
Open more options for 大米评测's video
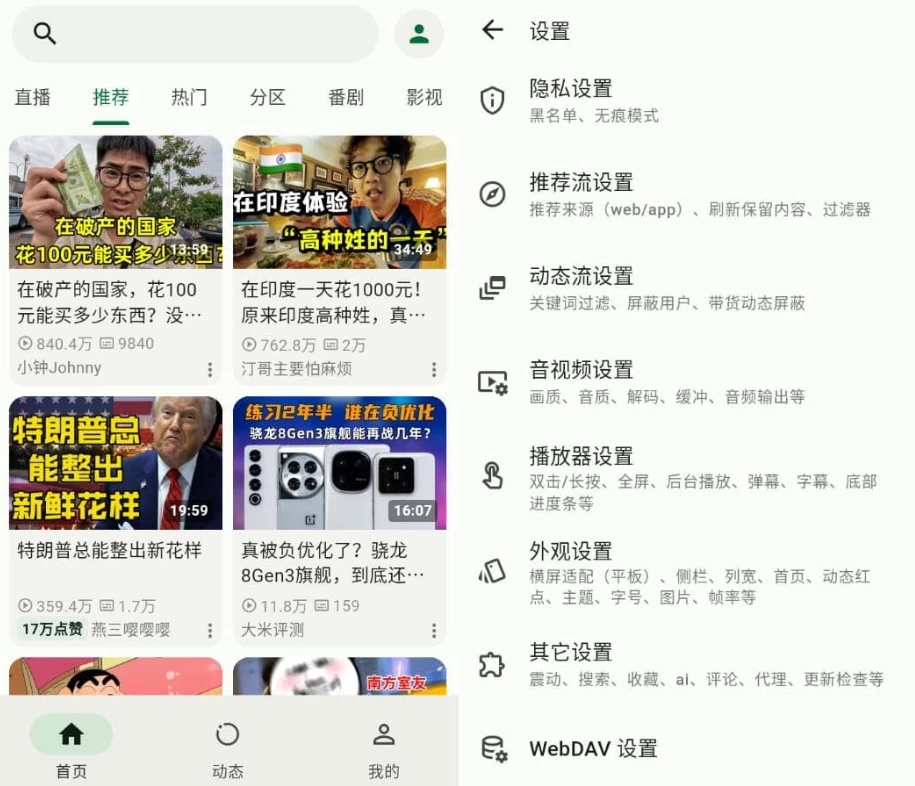(434, 631)
